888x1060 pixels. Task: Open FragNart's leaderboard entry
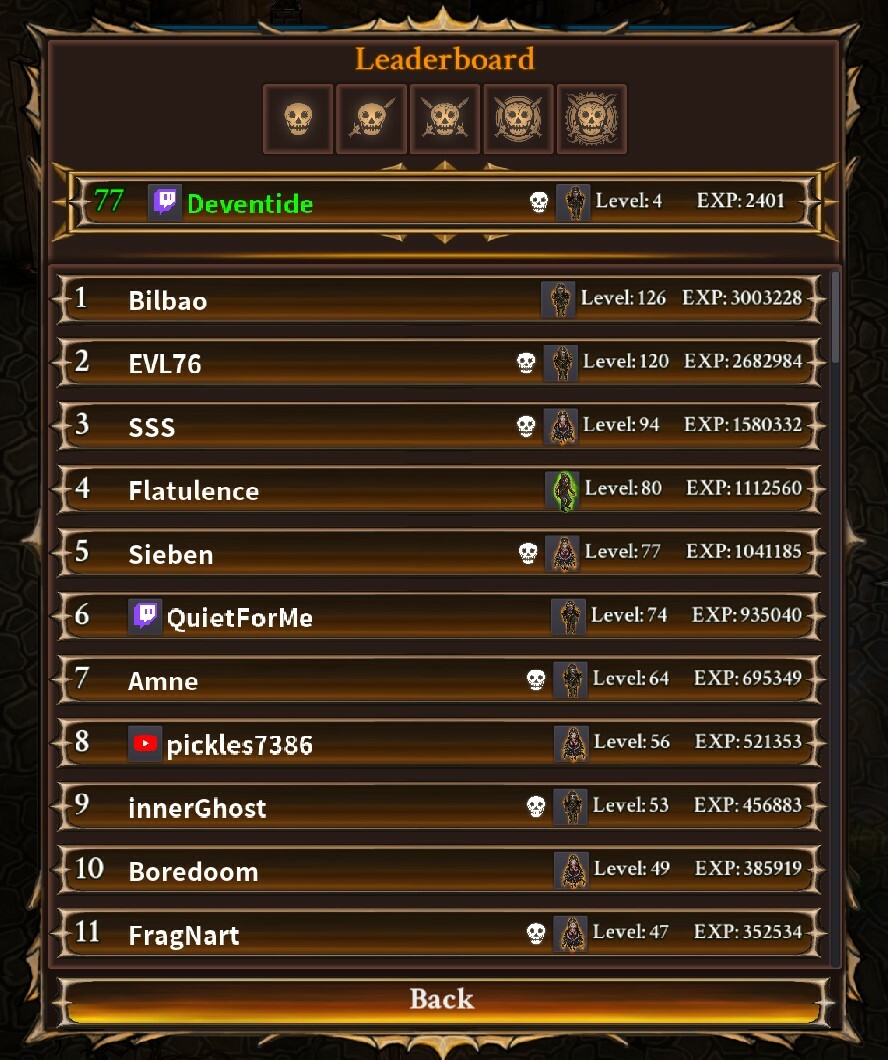tap(440, 934)
